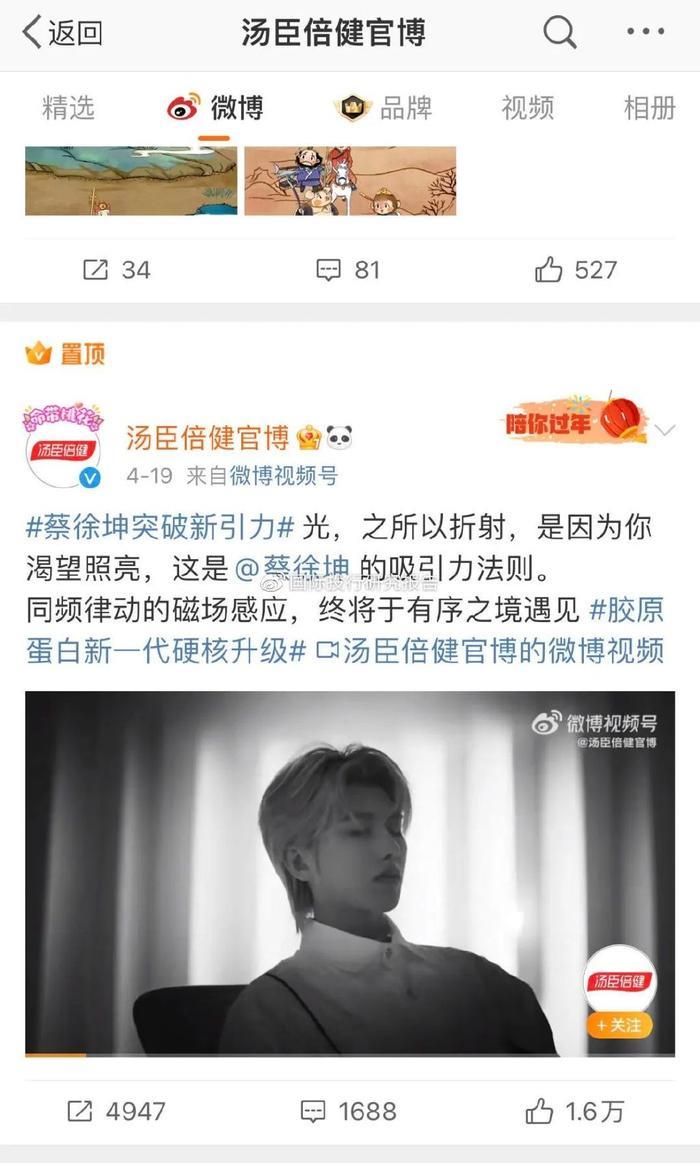Switch to the 品牌 tab
Screen dimensions: 700x1163
click(x=384, y=108)
